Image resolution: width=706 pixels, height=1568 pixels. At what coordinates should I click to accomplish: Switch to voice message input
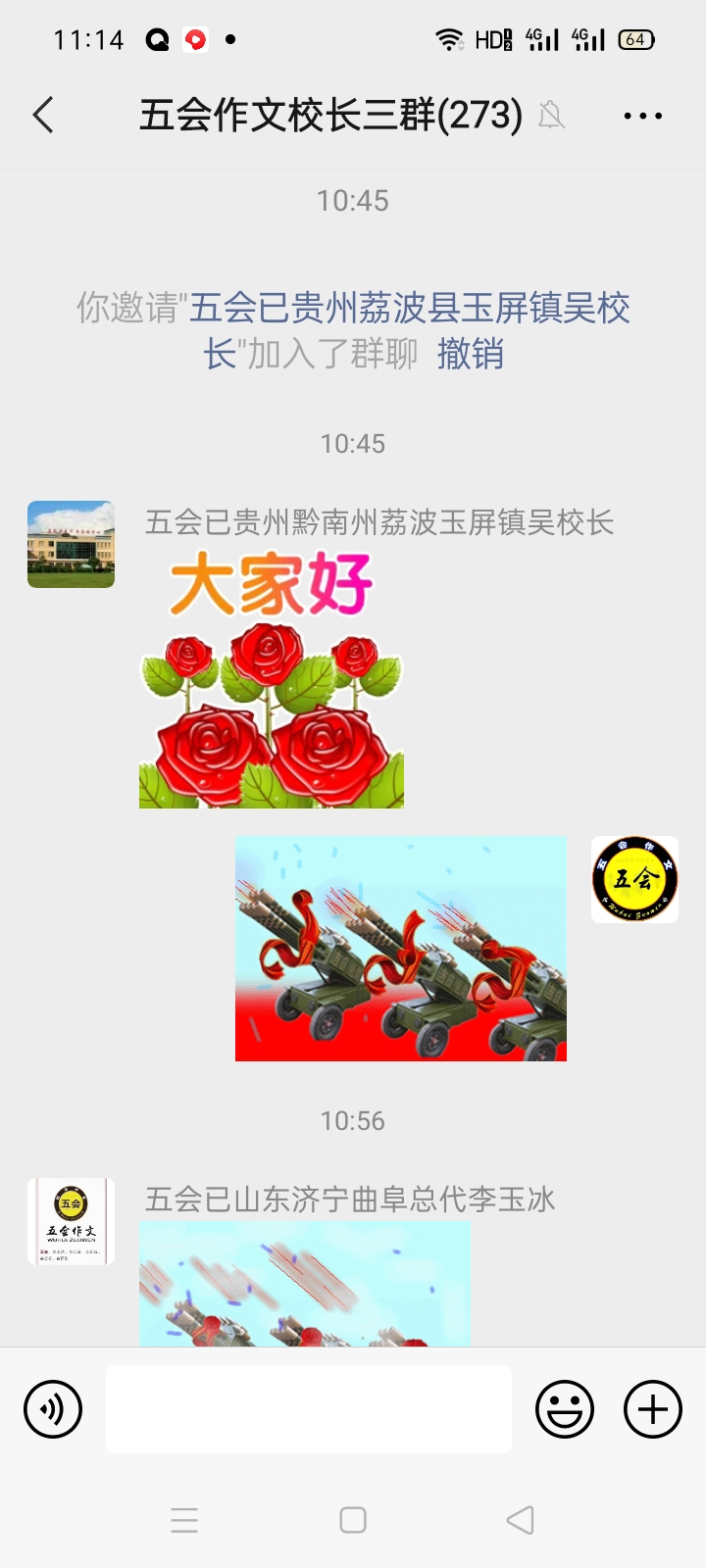[53, 1409]
